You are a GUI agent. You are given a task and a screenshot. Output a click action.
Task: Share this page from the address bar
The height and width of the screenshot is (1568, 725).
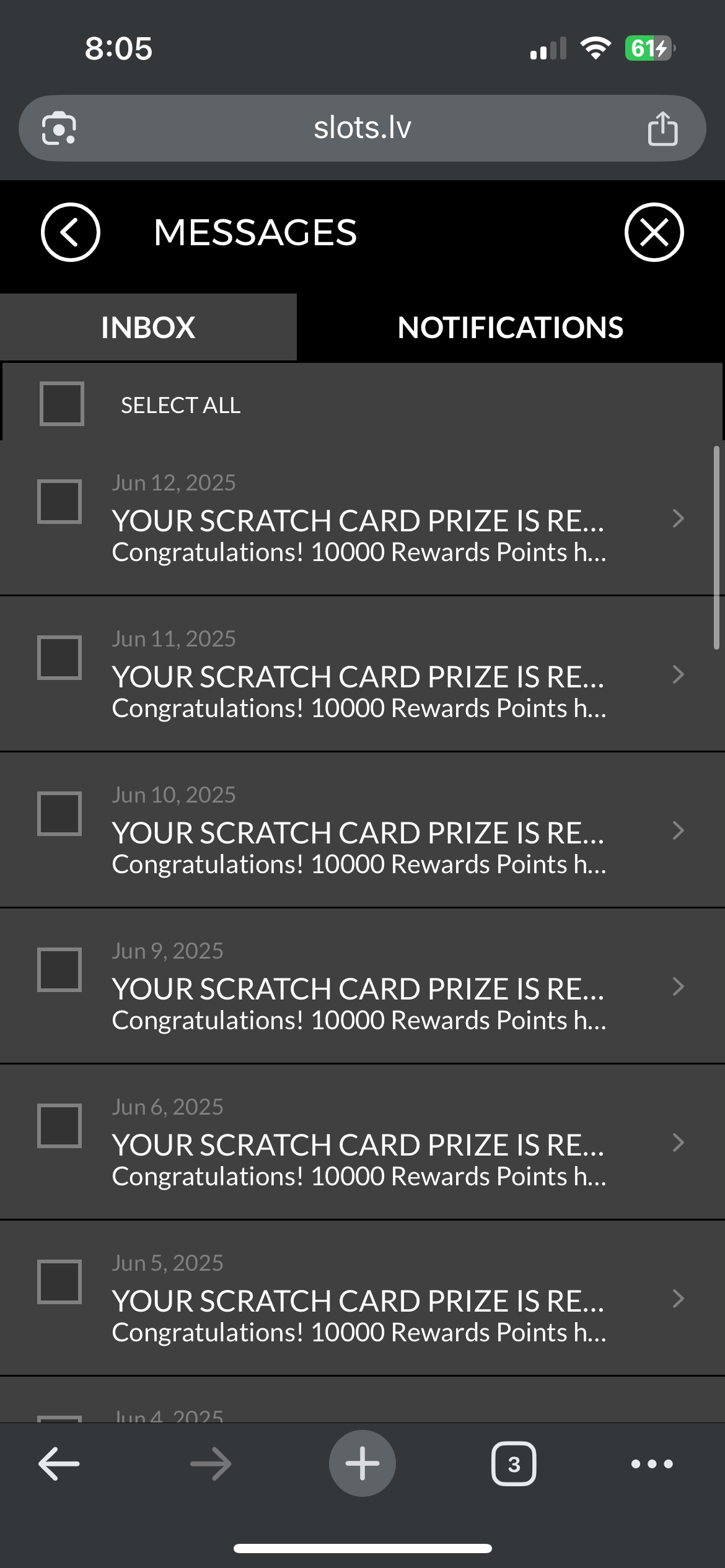tap(662, 128)
